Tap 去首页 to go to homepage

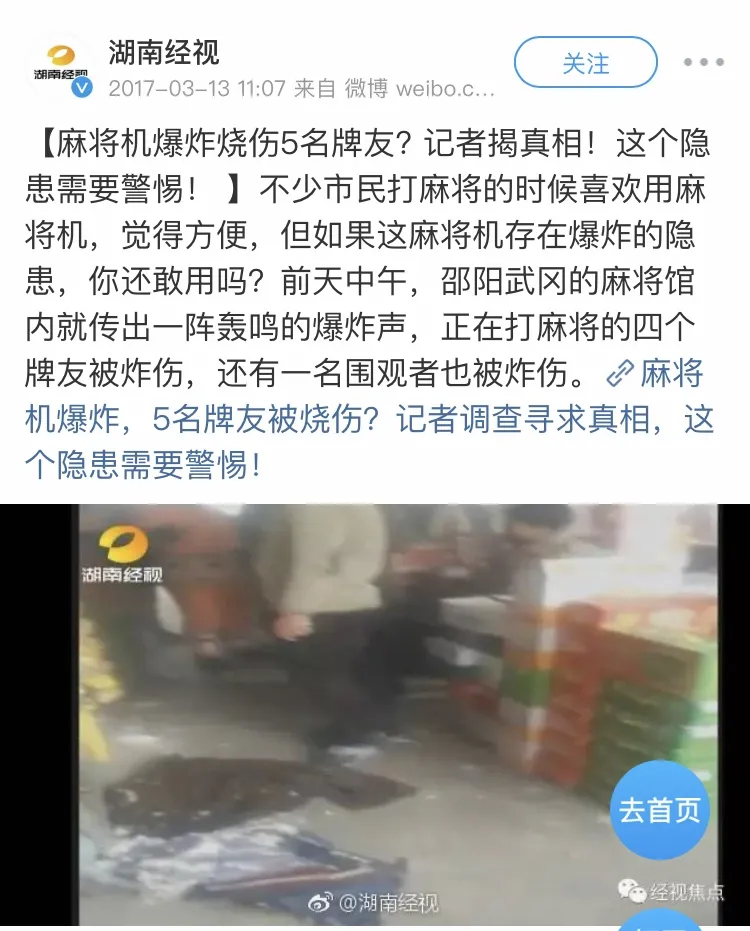(x=659, y=809)
